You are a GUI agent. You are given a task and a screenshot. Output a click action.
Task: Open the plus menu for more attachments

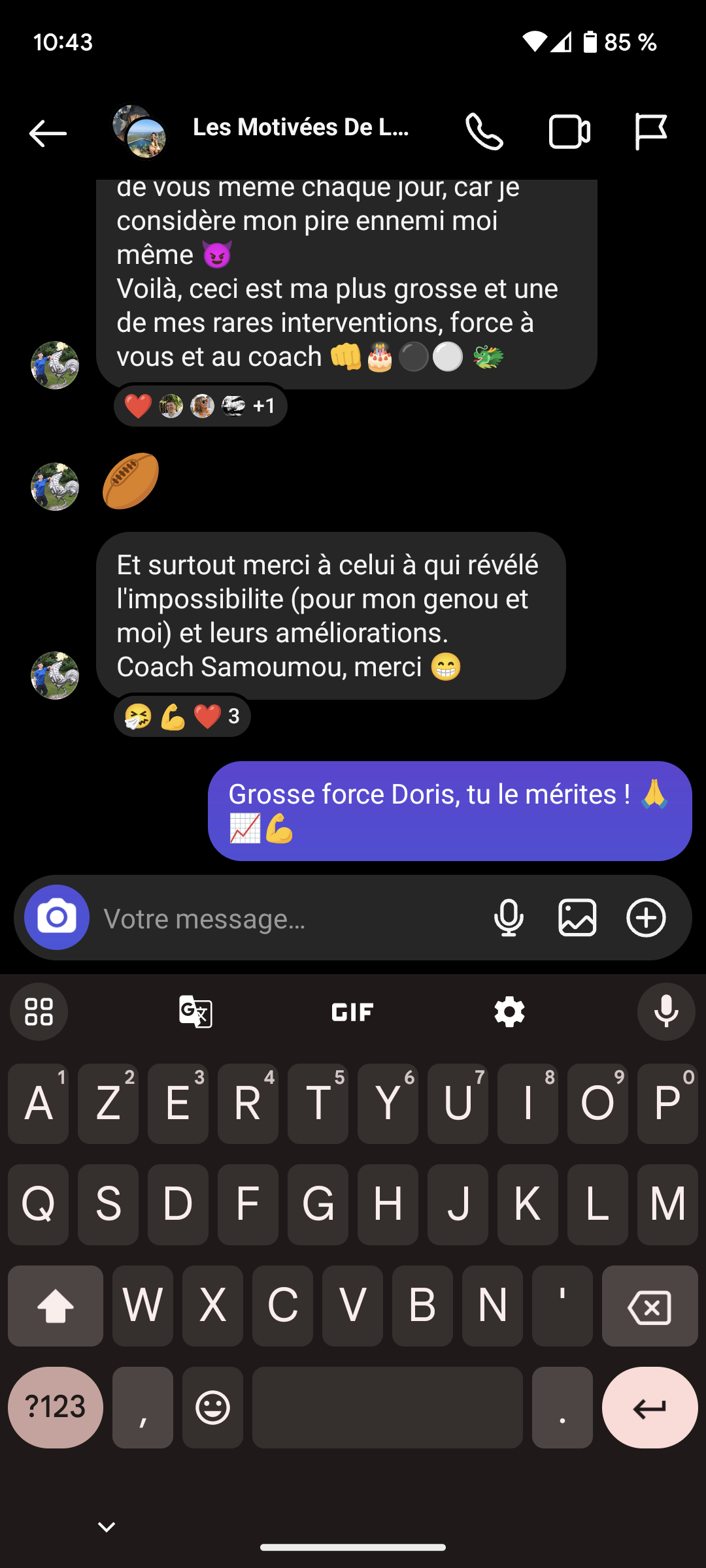(x=646, y=918)
